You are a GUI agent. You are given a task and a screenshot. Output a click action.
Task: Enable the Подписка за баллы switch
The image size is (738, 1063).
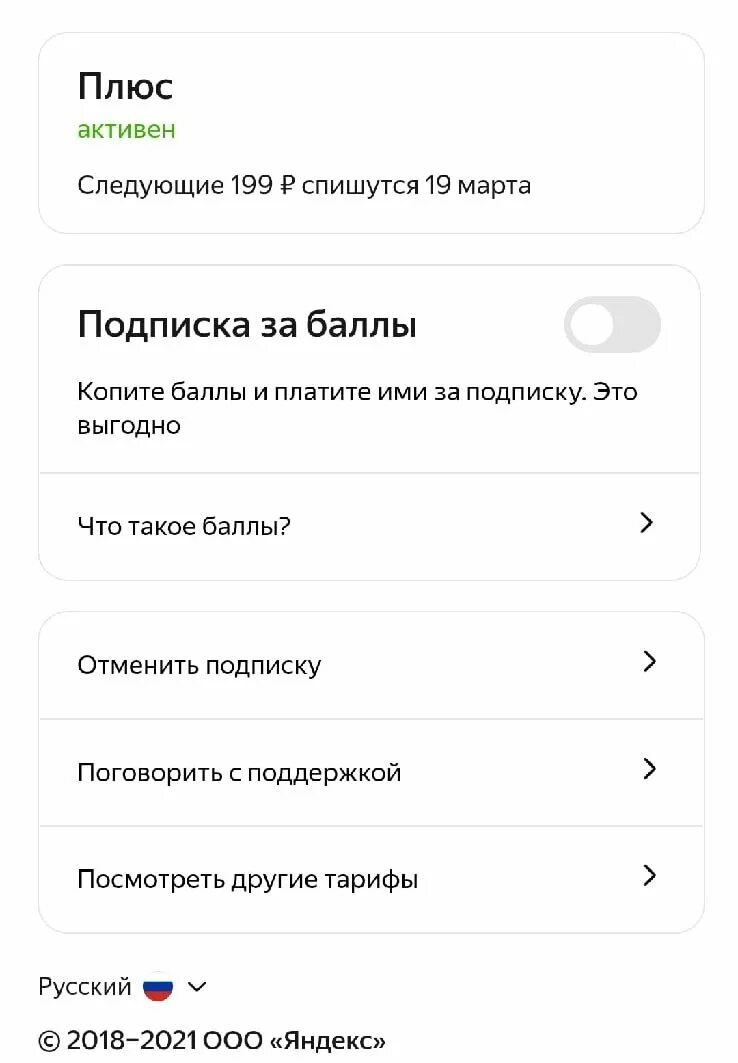tap(612, 324)
